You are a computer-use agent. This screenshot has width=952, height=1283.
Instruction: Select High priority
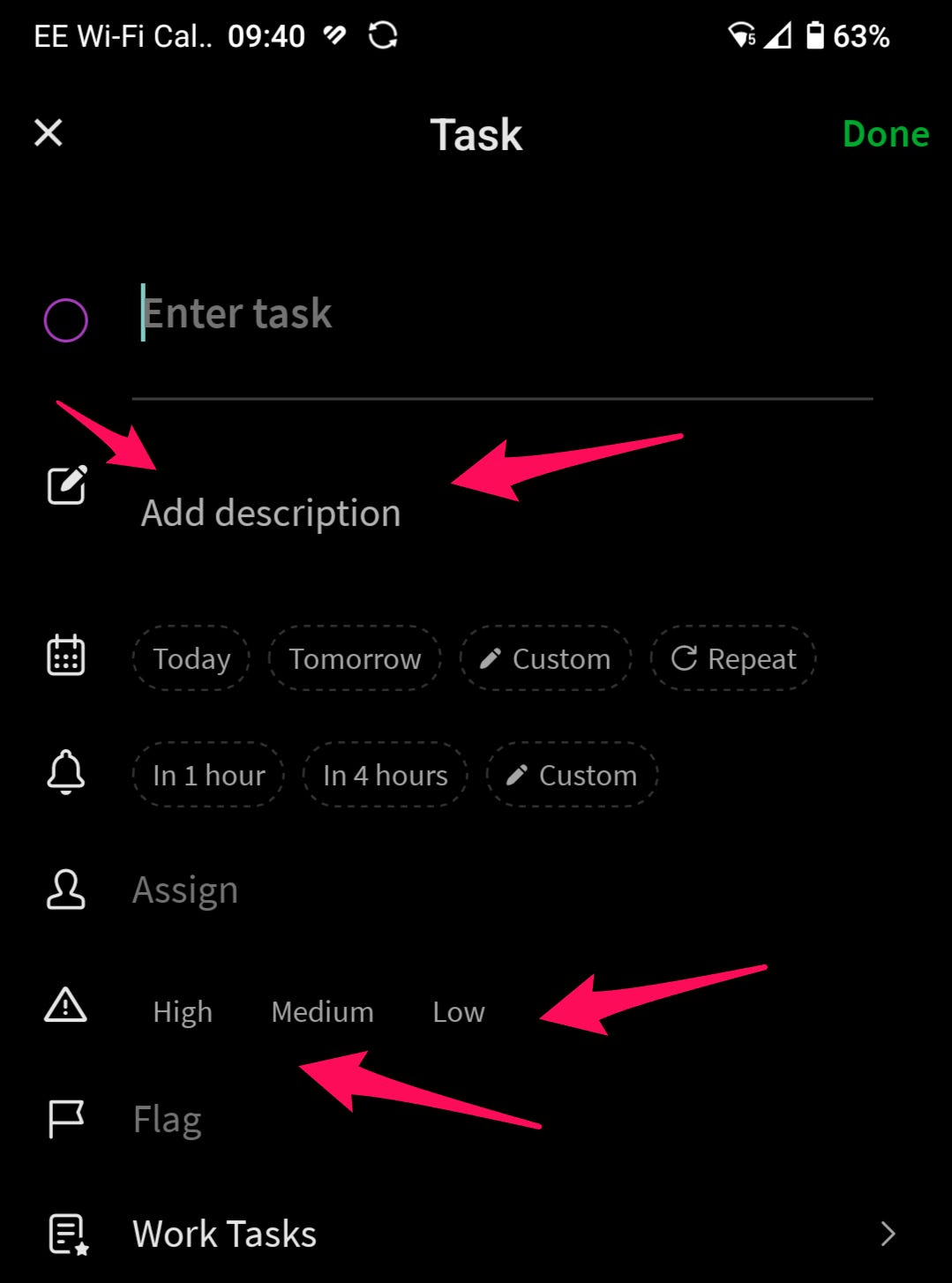183,1011
